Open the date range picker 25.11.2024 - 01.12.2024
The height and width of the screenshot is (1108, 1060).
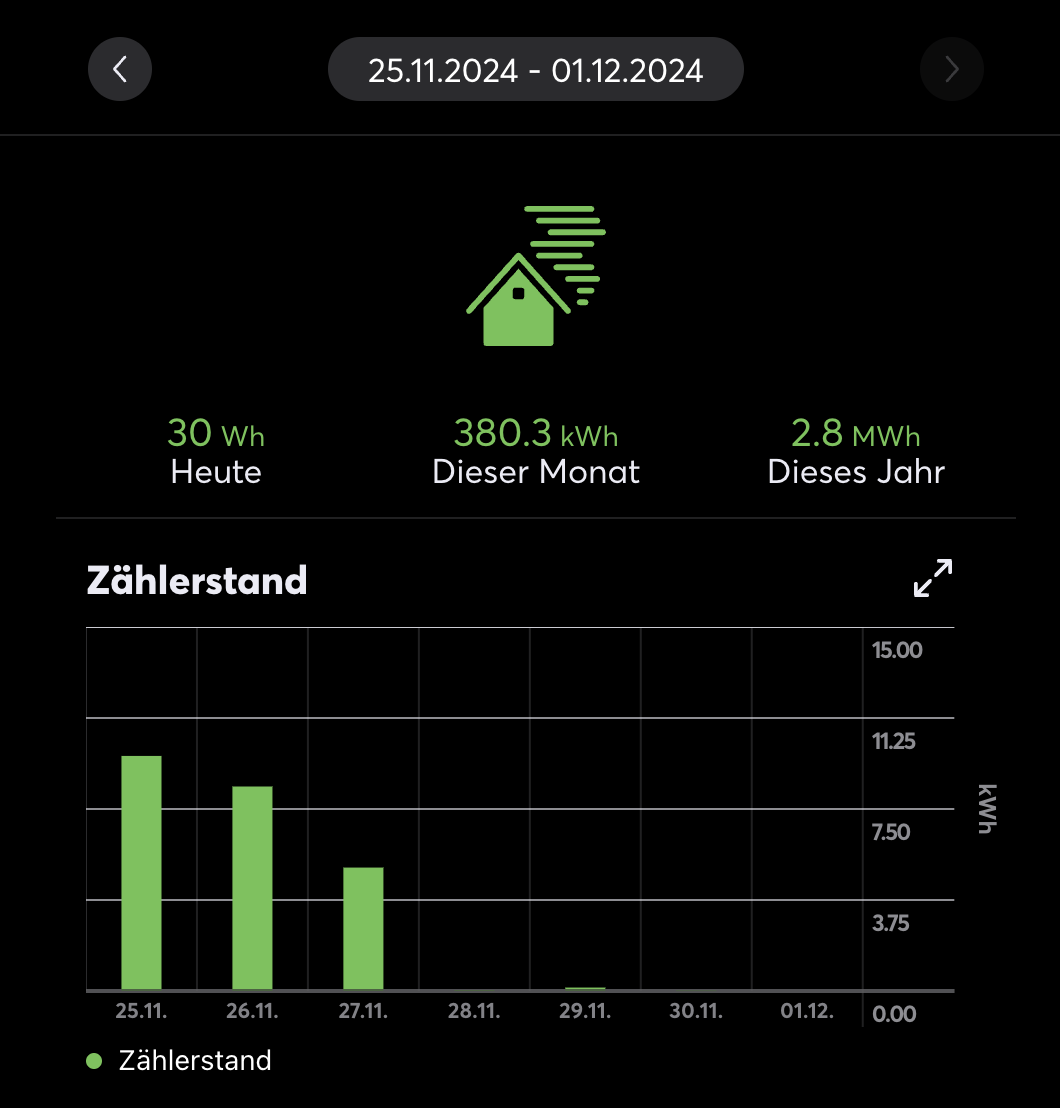pos(535,70)
